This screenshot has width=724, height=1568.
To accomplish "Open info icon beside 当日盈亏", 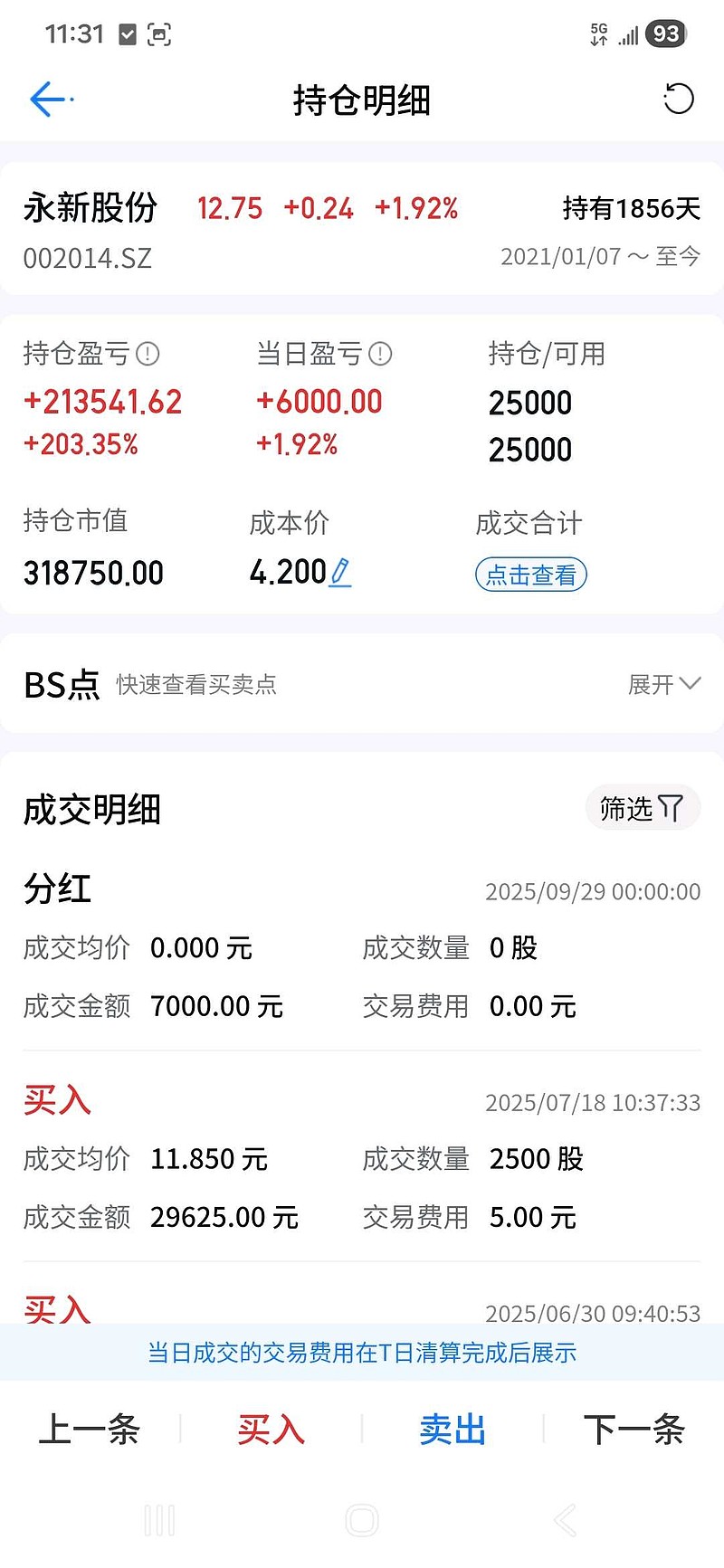I will (x=381, y=354).
